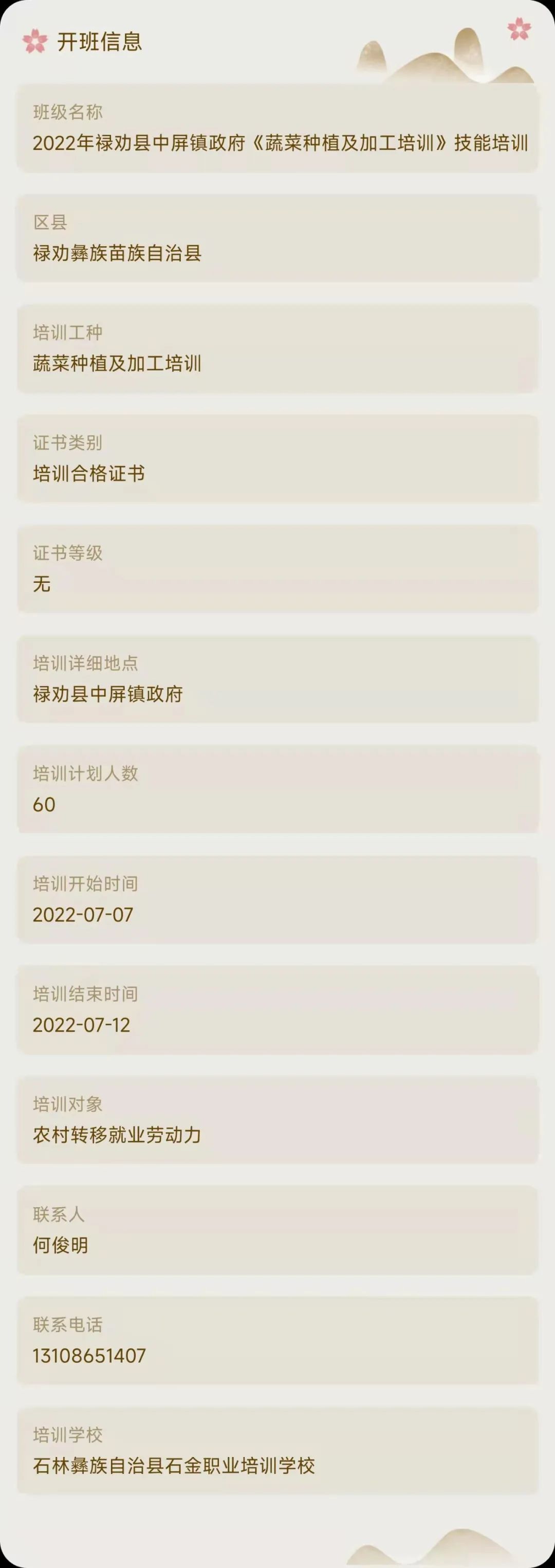Click 禄劝县中屏镇政府 location text
The image size is (555, 1568).
pyautogui.click(x=109, y=693)
